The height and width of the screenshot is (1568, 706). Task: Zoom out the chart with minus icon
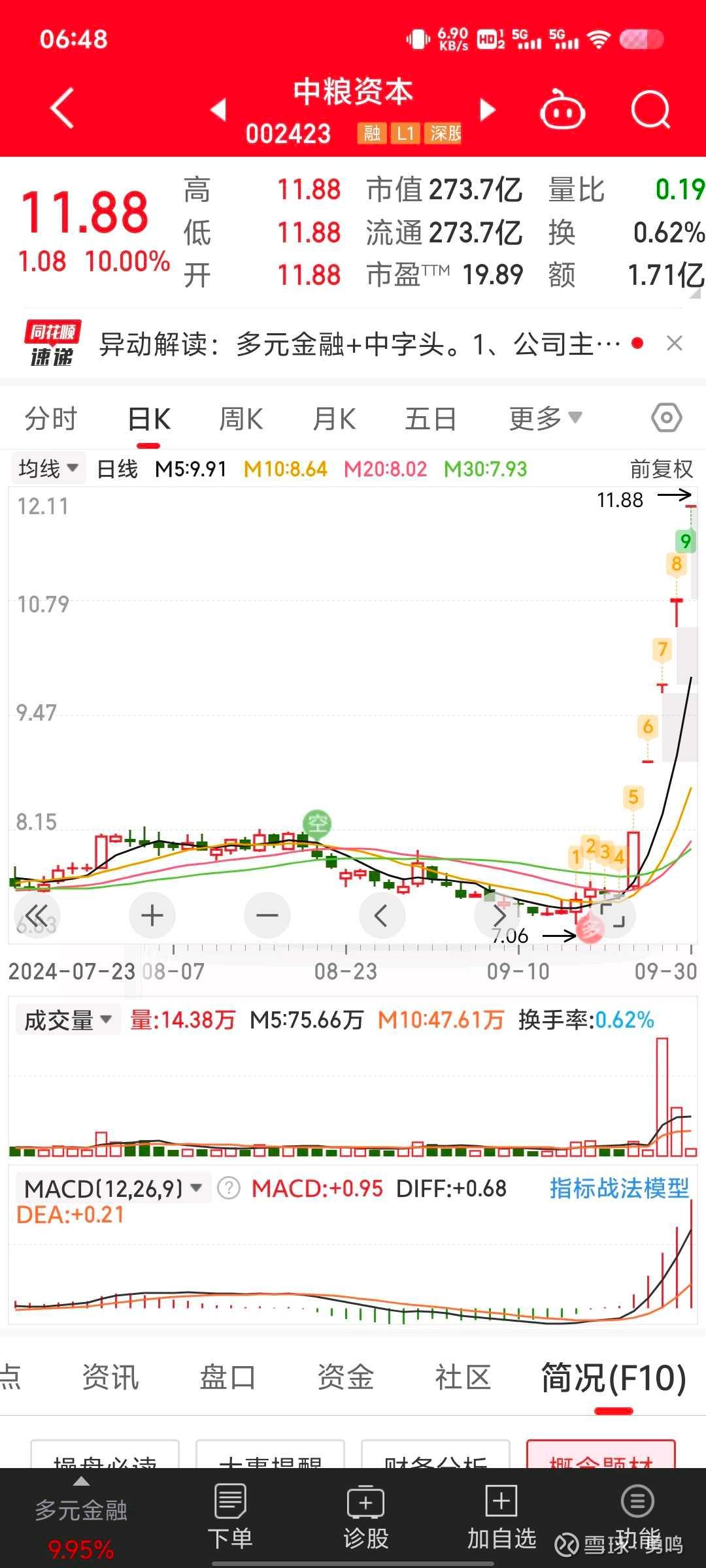(267, 915)
